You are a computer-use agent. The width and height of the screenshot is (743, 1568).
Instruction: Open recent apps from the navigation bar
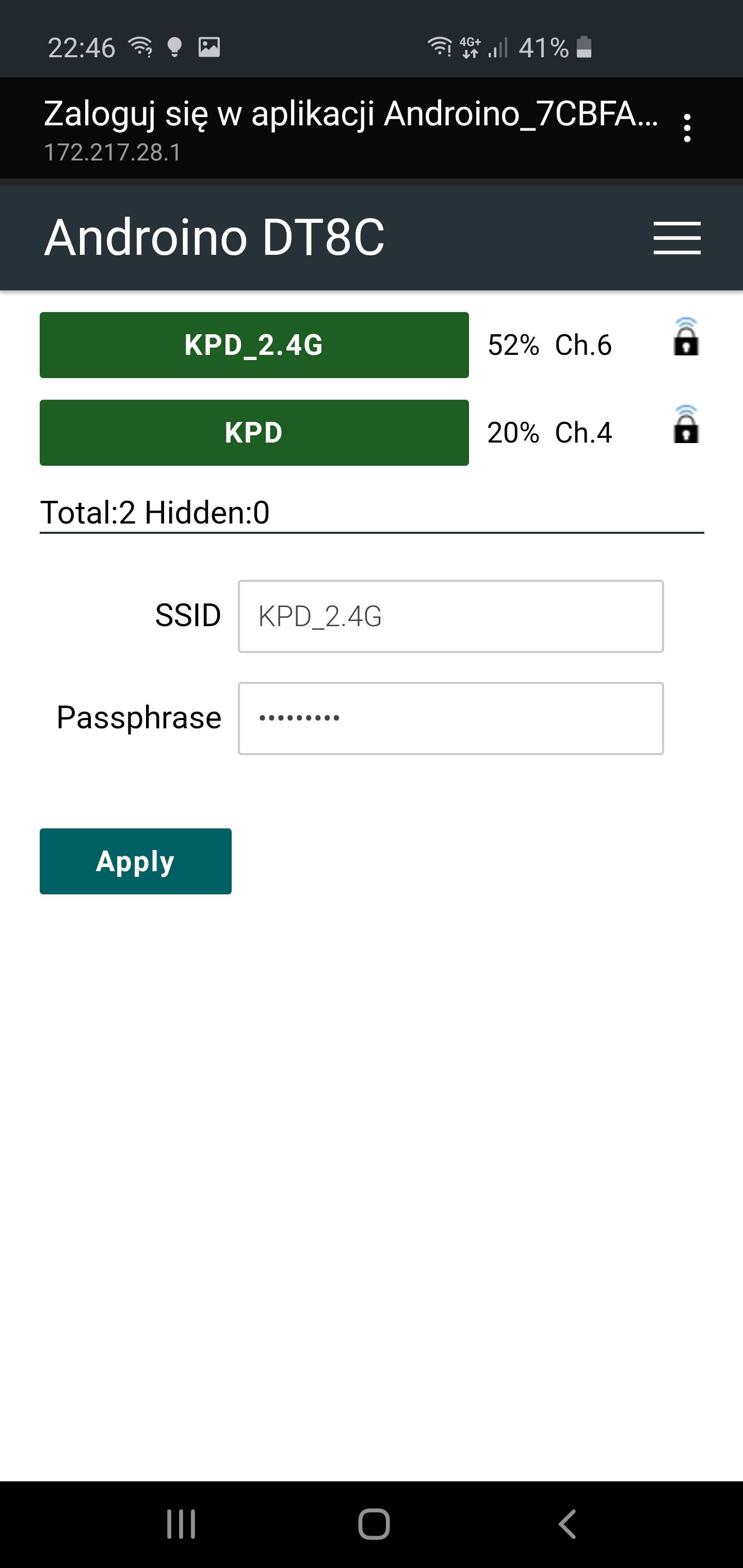(x=181, y=1524)
